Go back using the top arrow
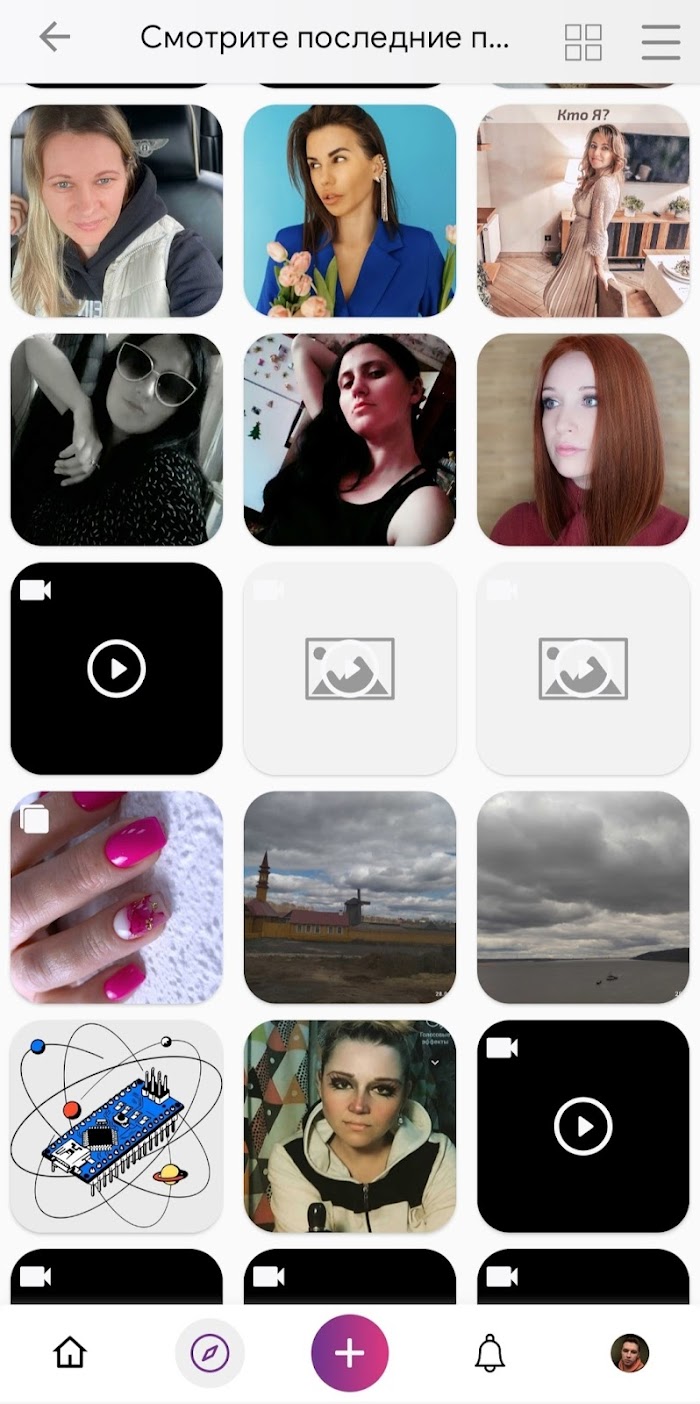Image resolution: width=700 pixels, height=1404 pixels. (x=54, y=38)
